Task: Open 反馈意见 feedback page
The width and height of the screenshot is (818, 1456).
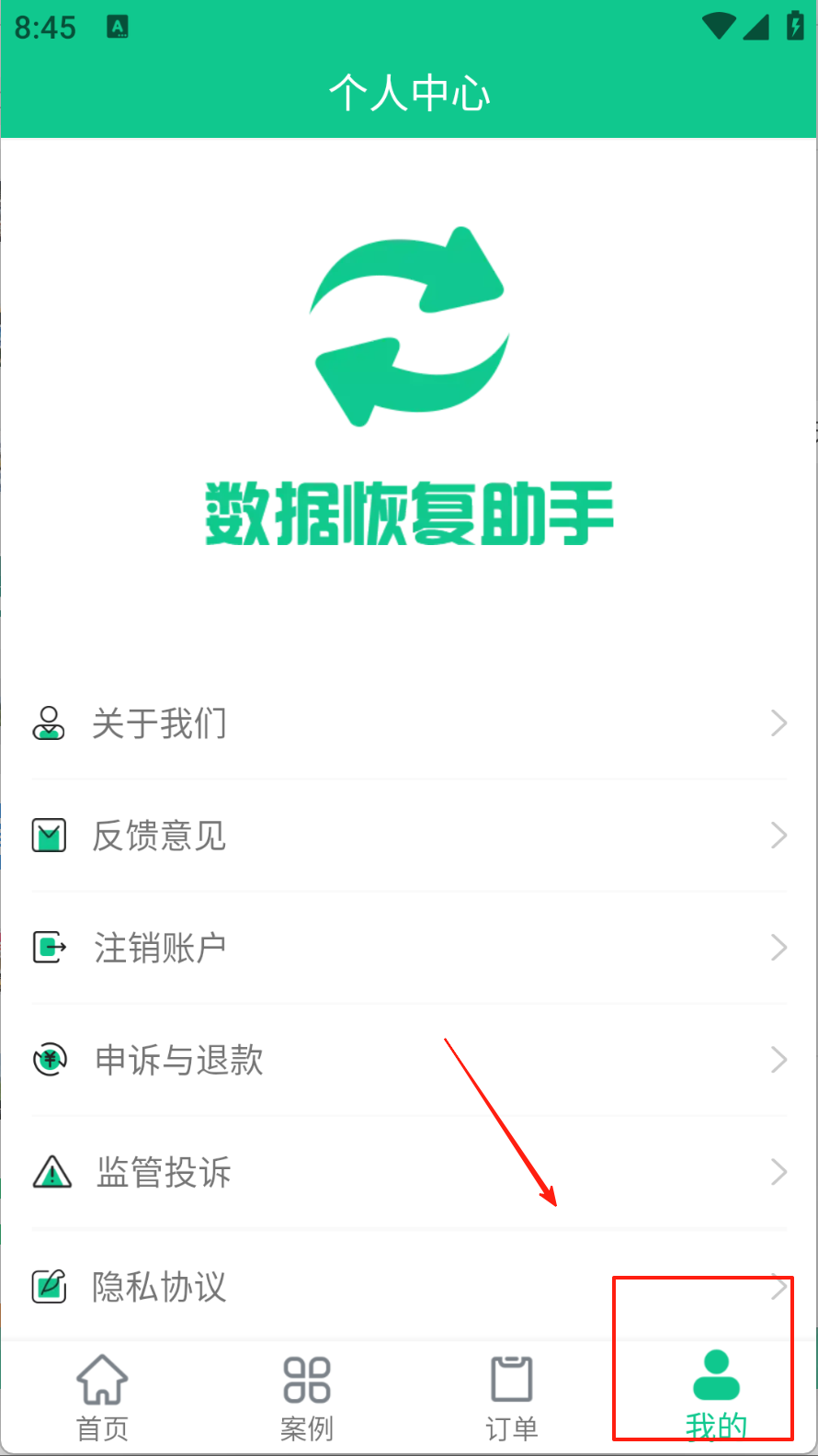Action: pos(409,836)
